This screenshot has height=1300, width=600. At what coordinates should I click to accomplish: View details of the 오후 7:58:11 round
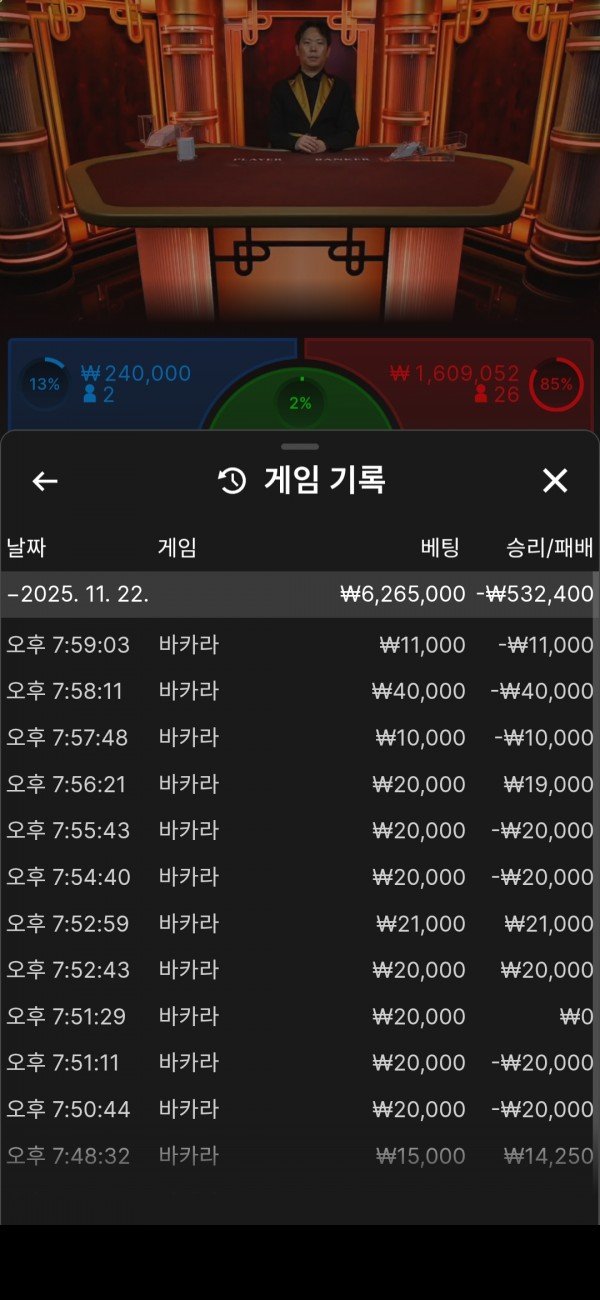300,691
